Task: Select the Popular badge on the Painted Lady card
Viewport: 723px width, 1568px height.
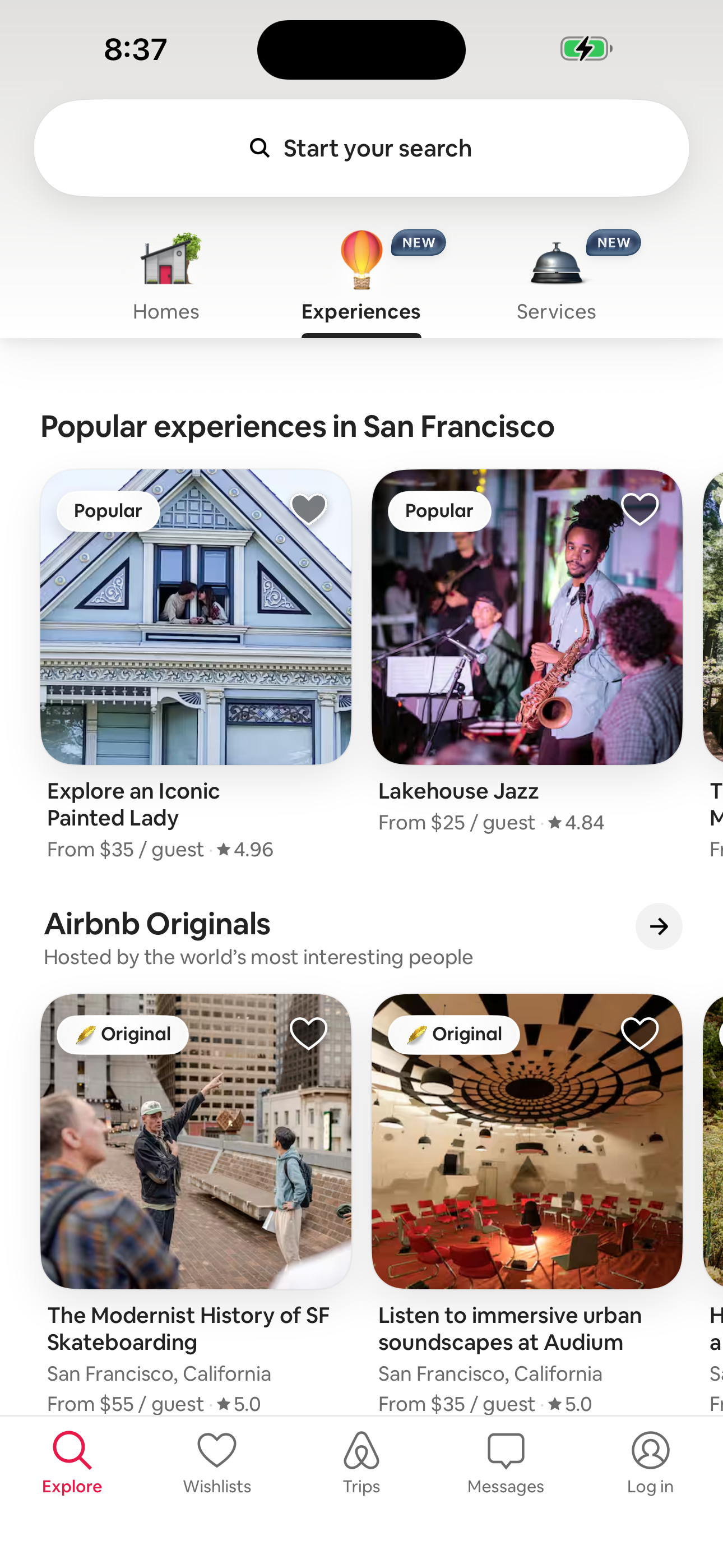Action: pyautogui.click(x=108, y=511)
